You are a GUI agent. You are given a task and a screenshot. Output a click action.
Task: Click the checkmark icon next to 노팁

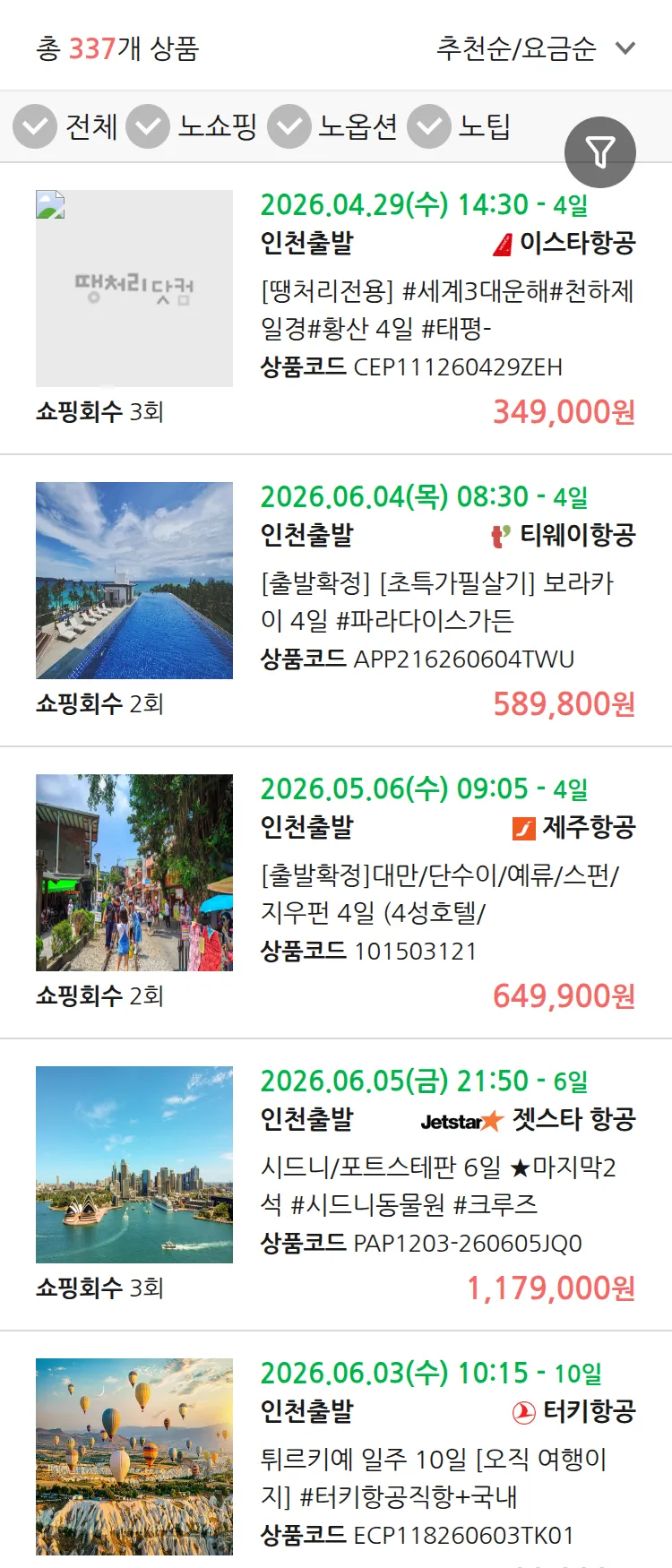pos(428,126)
